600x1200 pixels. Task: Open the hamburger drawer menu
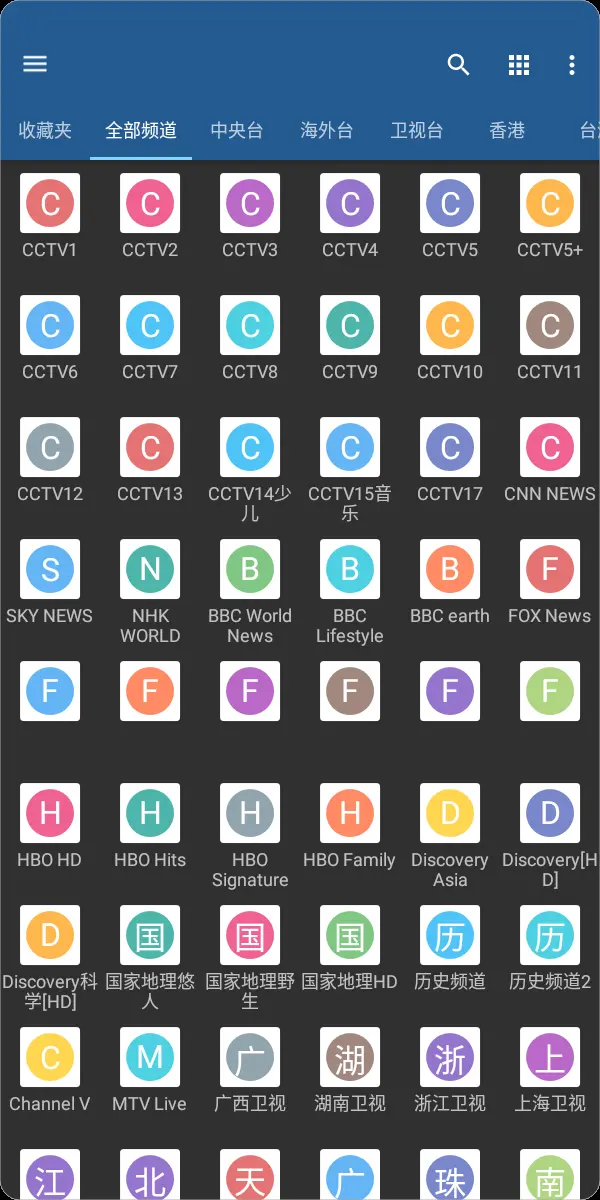[35, 64]
